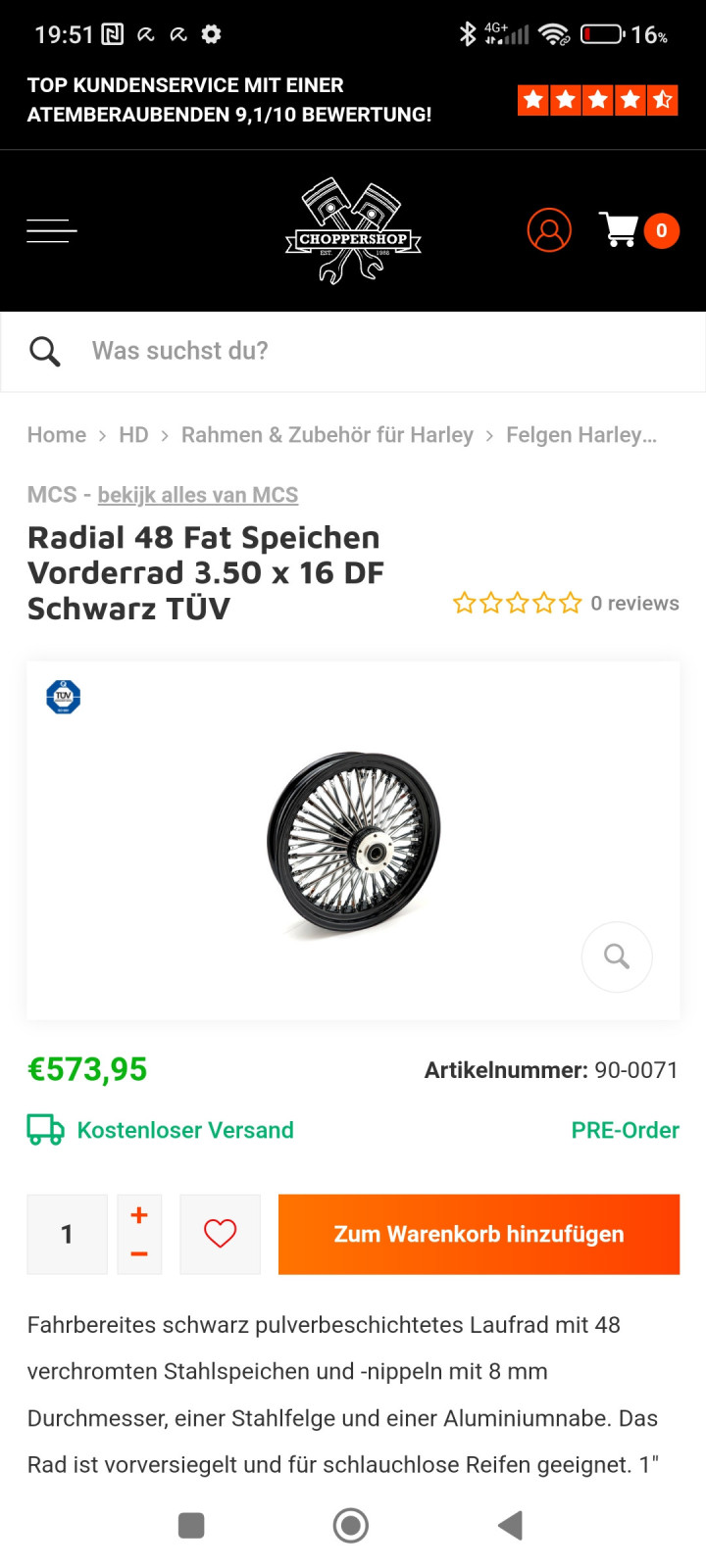Open the user account icon
706x1568 pixels.
549,229
